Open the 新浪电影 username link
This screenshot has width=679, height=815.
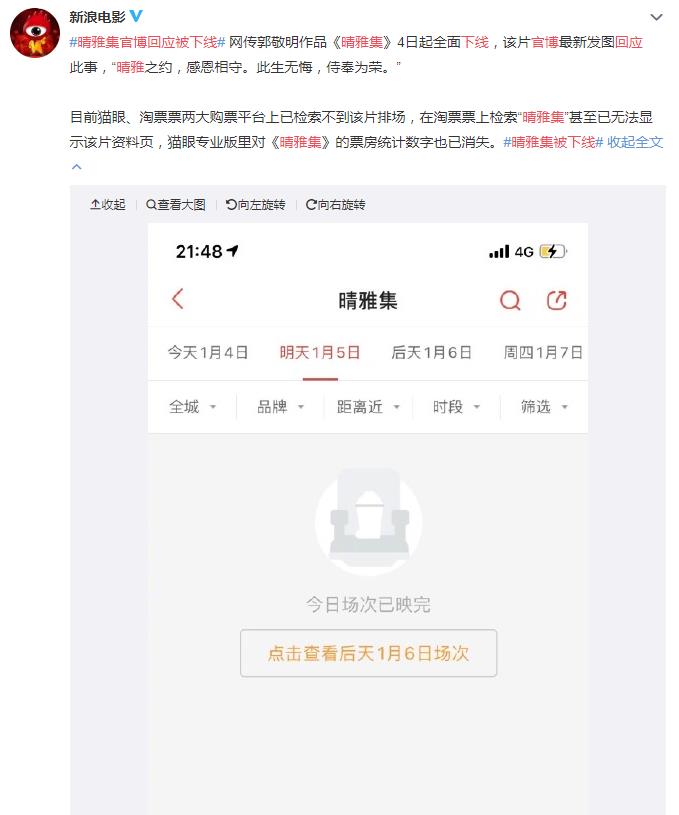coord(96,16)
